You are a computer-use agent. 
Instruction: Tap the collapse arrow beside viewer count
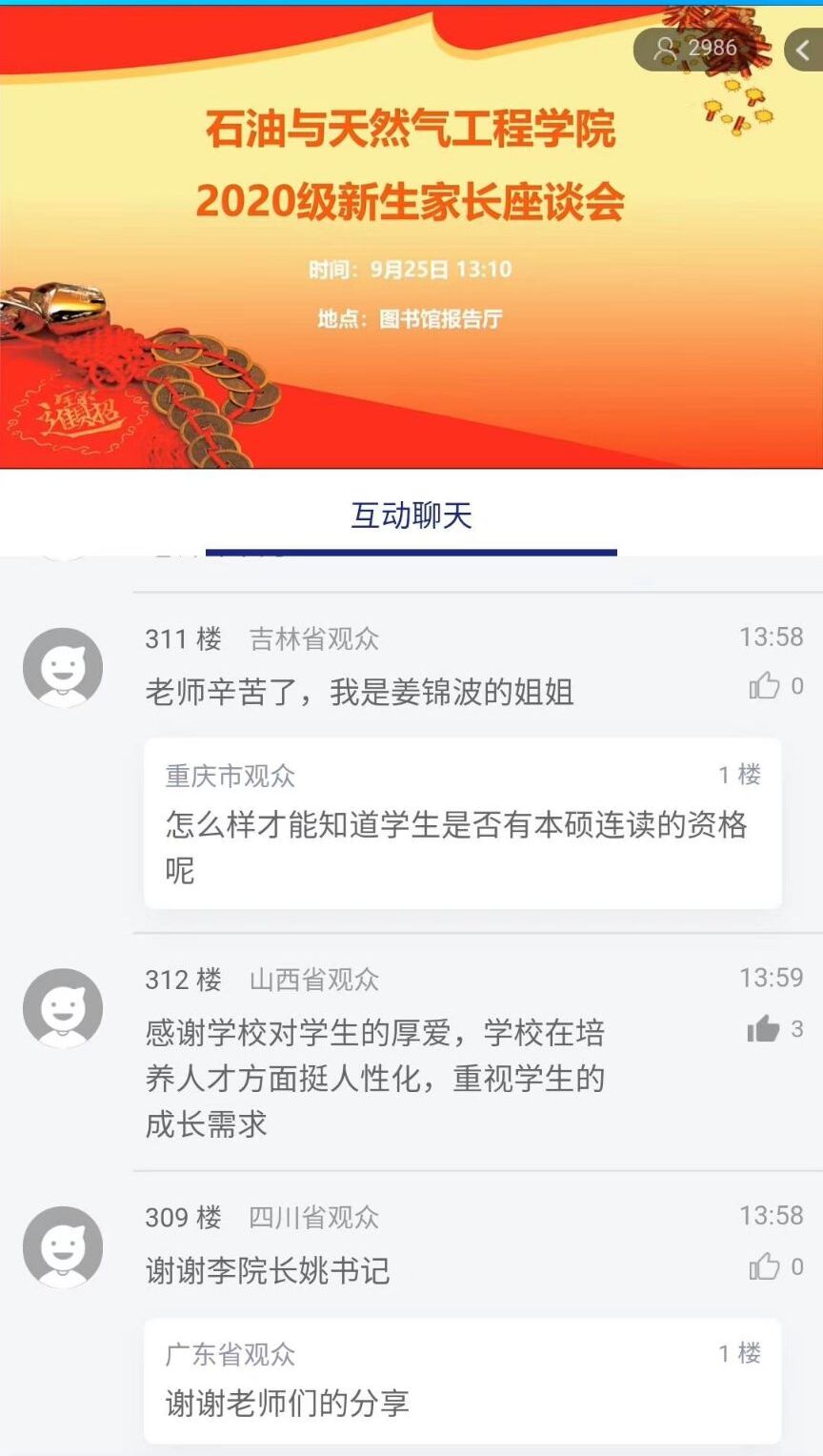pos(804,51)
